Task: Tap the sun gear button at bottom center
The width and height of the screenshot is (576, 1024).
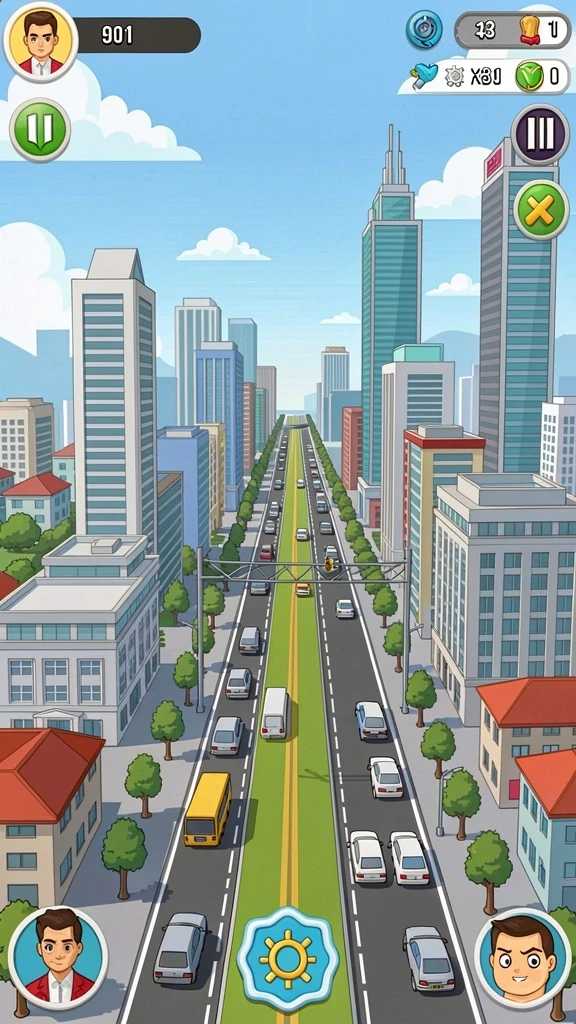Action: (x=287, y=958)
